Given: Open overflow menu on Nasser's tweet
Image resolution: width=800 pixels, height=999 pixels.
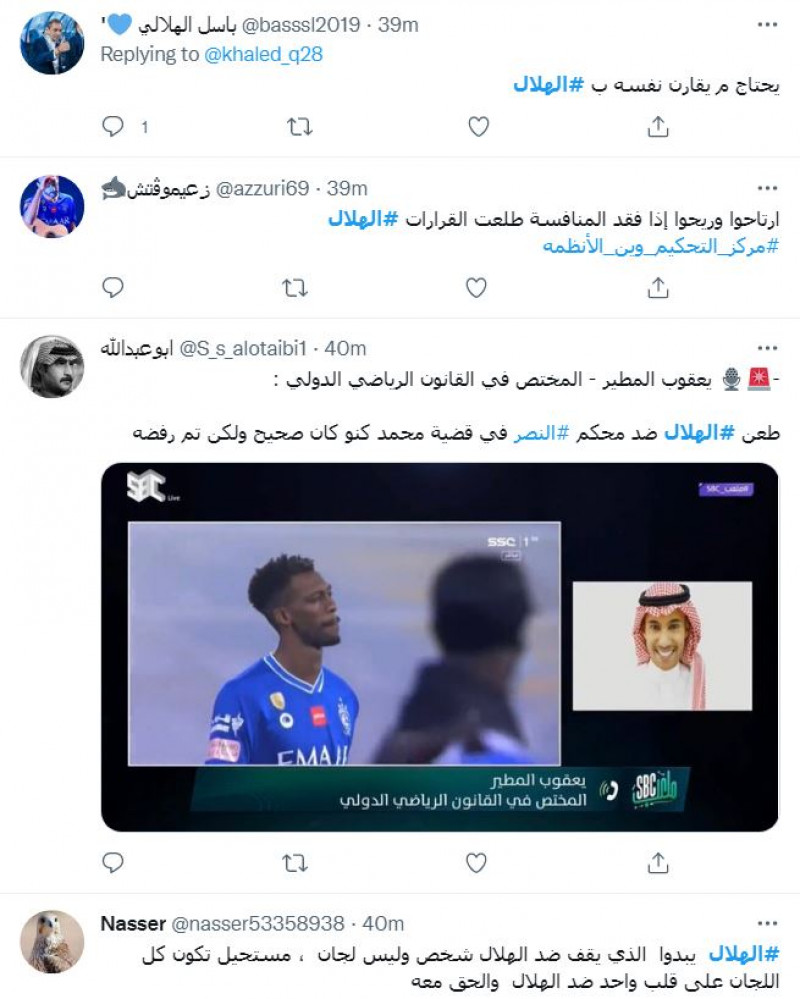Looking at the screenshot, I should pos(767,923).
